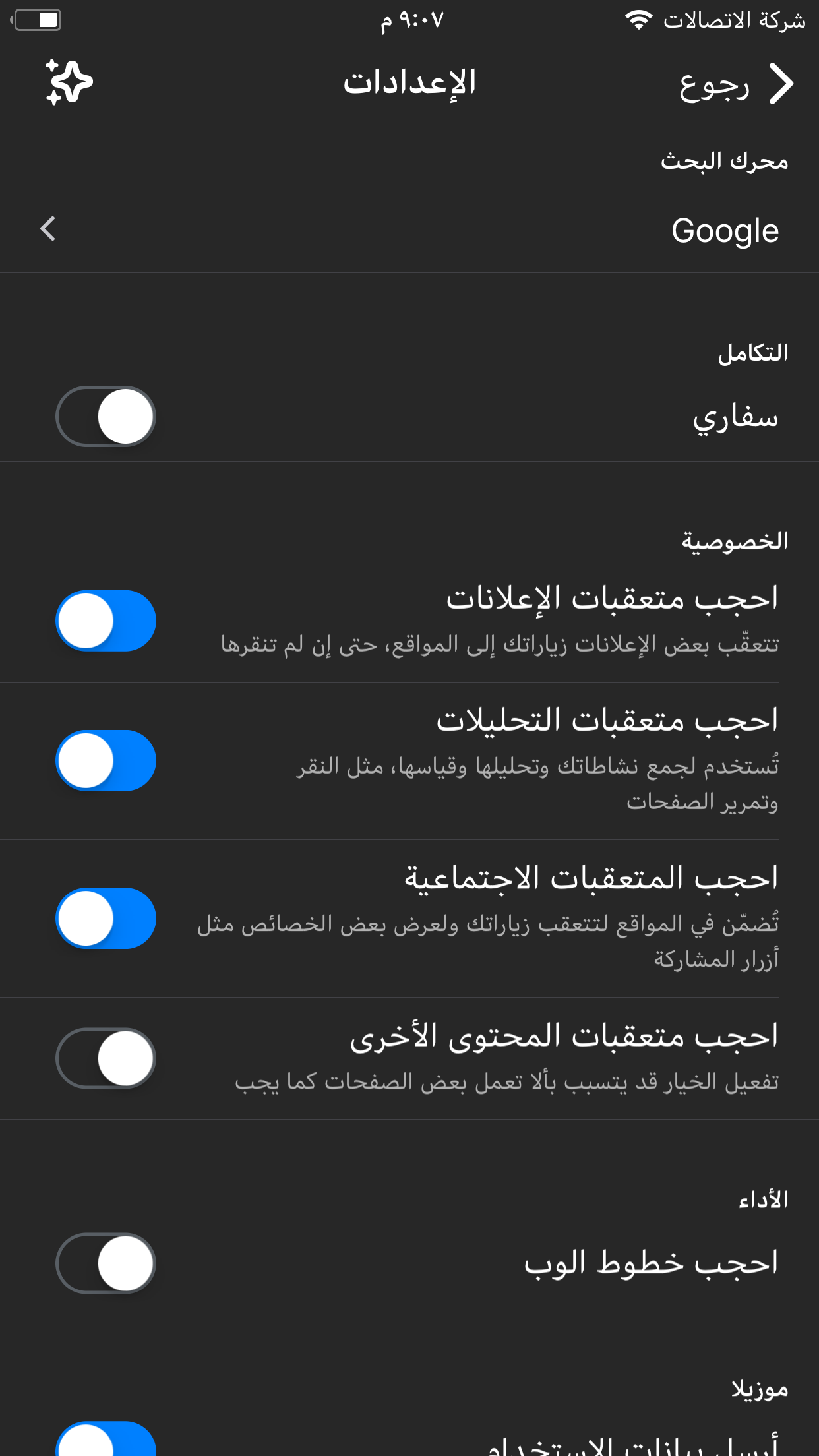The image size is (819, 1456).
Task: Turn off احجب متعقبات التحليلات
Action: pyautogui.click(x=106, y=760)
